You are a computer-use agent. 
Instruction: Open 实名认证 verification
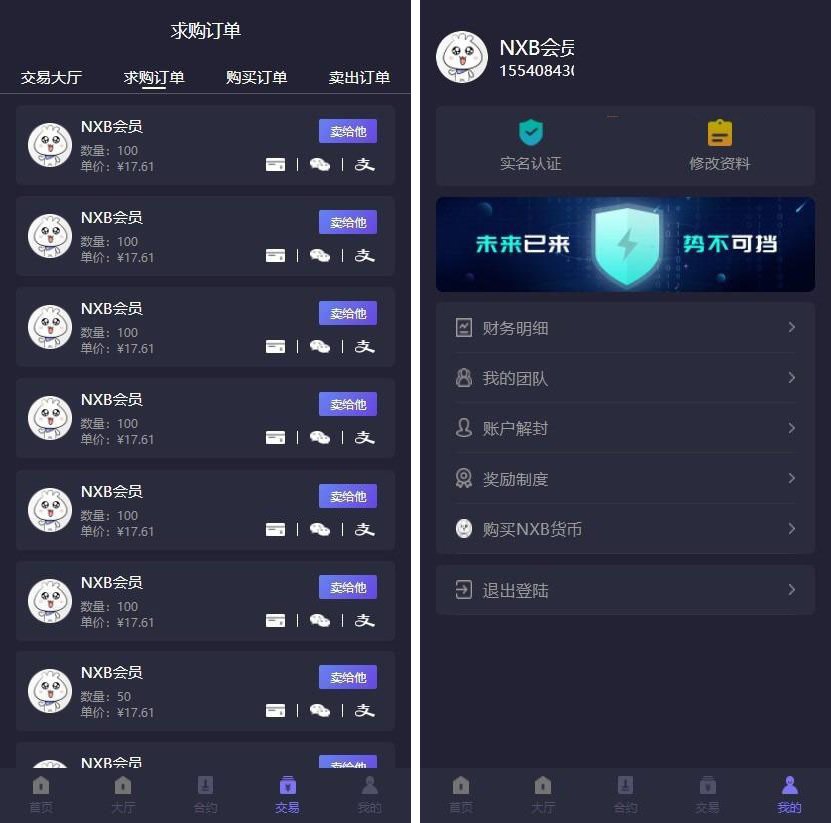[530, 146]
